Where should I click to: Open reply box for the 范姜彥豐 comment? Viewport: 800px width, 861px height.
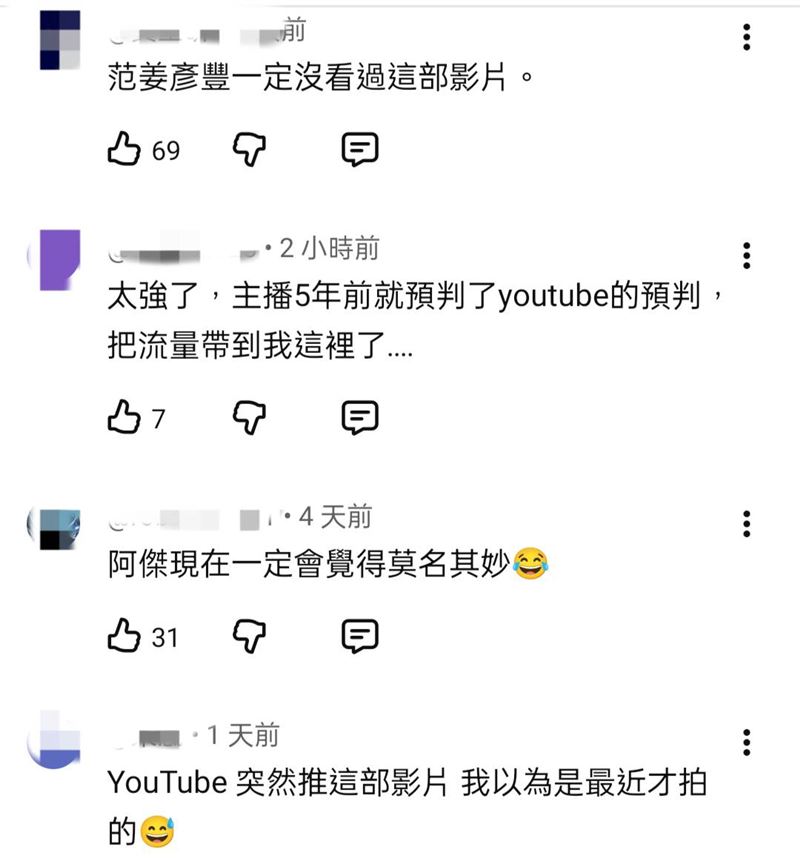[360, 147]
